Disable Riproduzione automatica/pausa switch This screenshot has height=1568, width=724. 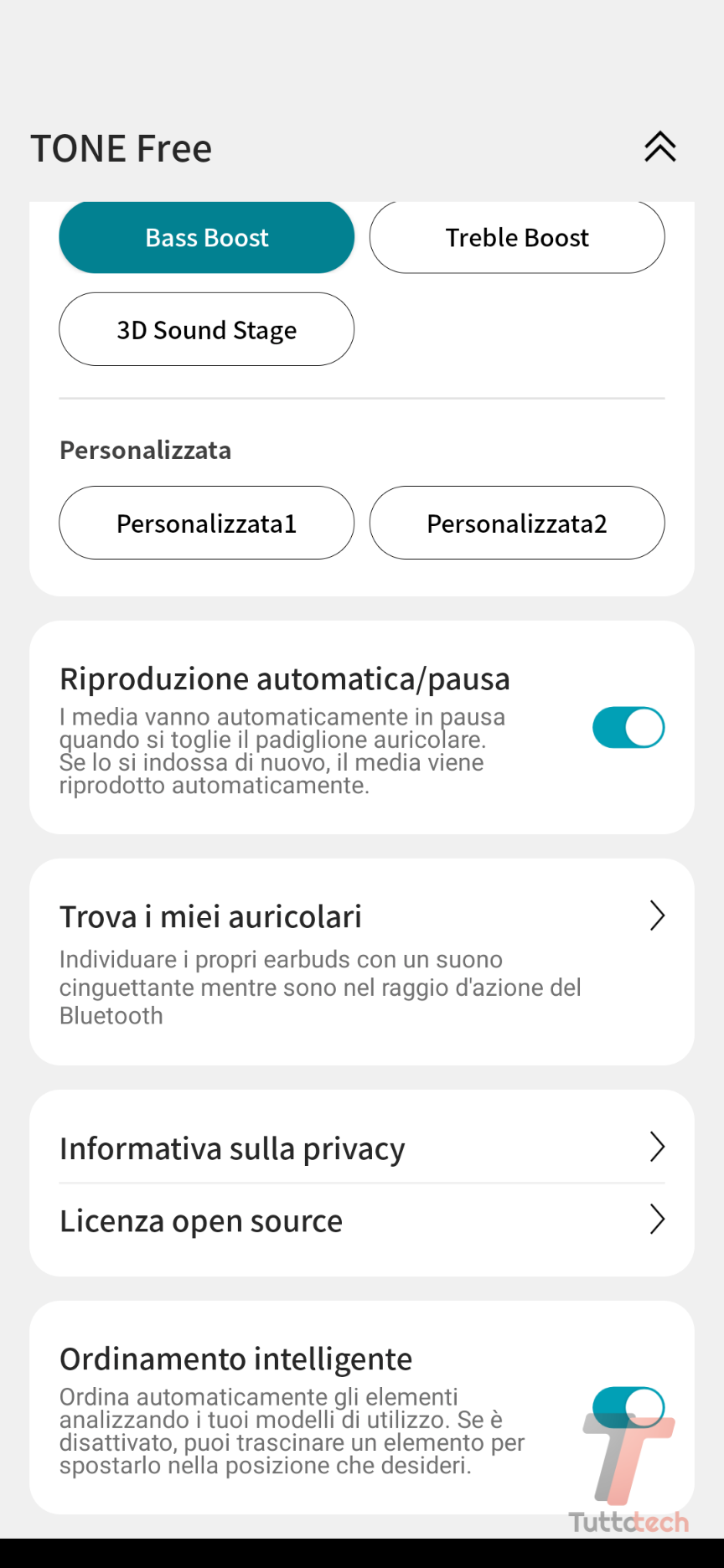point(628,727)
